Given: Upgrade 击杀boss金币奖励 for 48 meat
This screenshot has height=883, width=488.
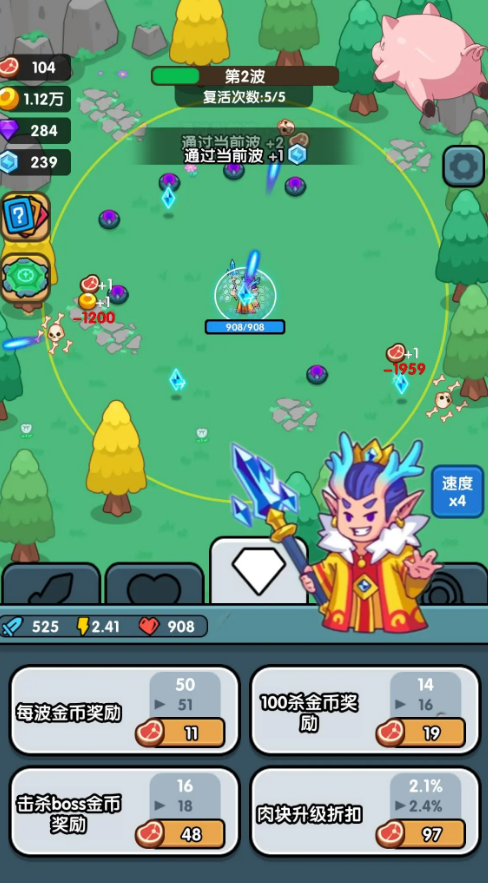Looking at the screenshot, I should 180,834.
